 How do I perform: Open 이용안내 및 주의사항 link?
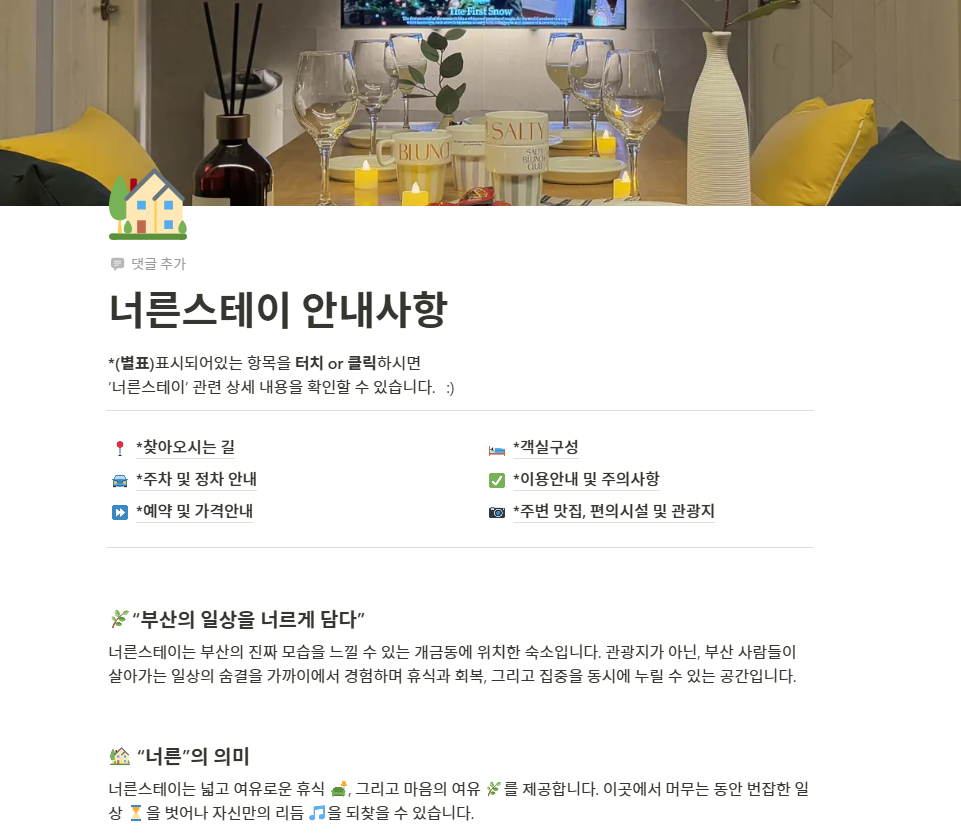click(586, 480)
